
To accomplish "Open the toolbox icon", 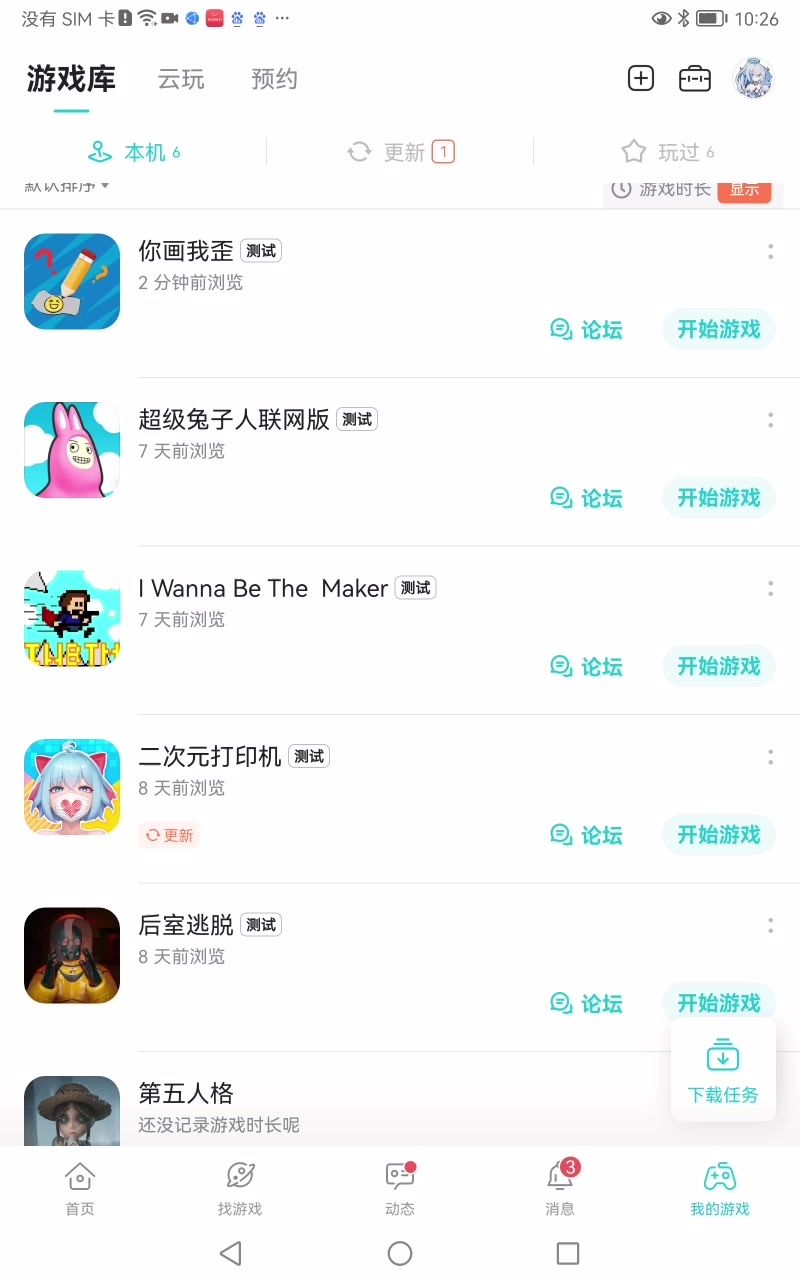I will (695, 78).
